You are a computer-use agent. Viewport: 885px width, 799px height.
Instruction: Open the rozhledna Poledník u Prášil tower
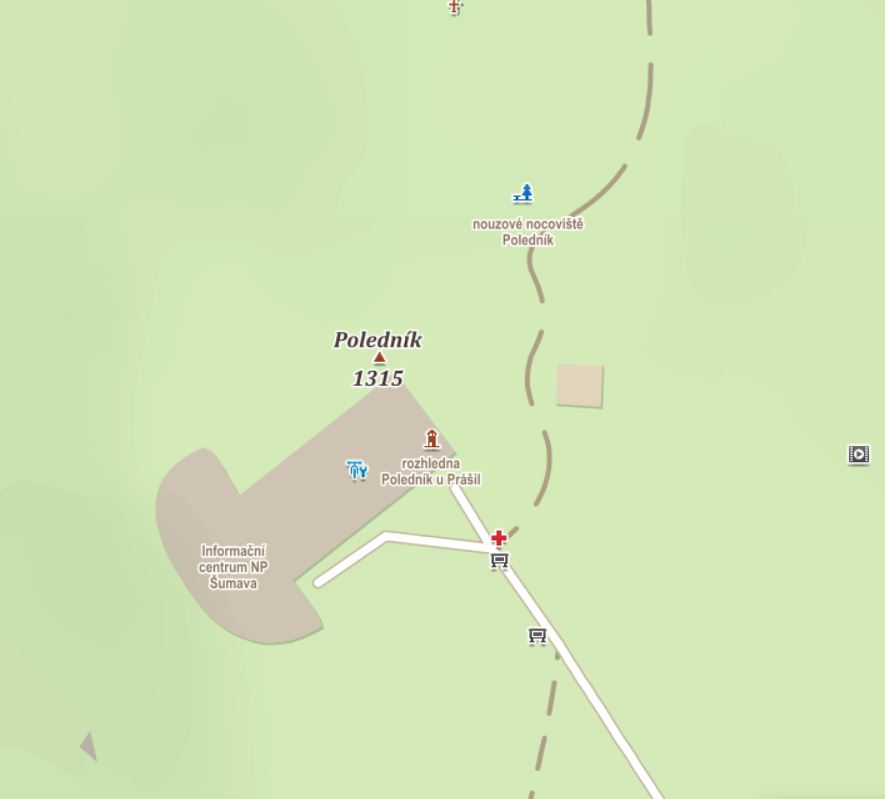pos(432,439)
